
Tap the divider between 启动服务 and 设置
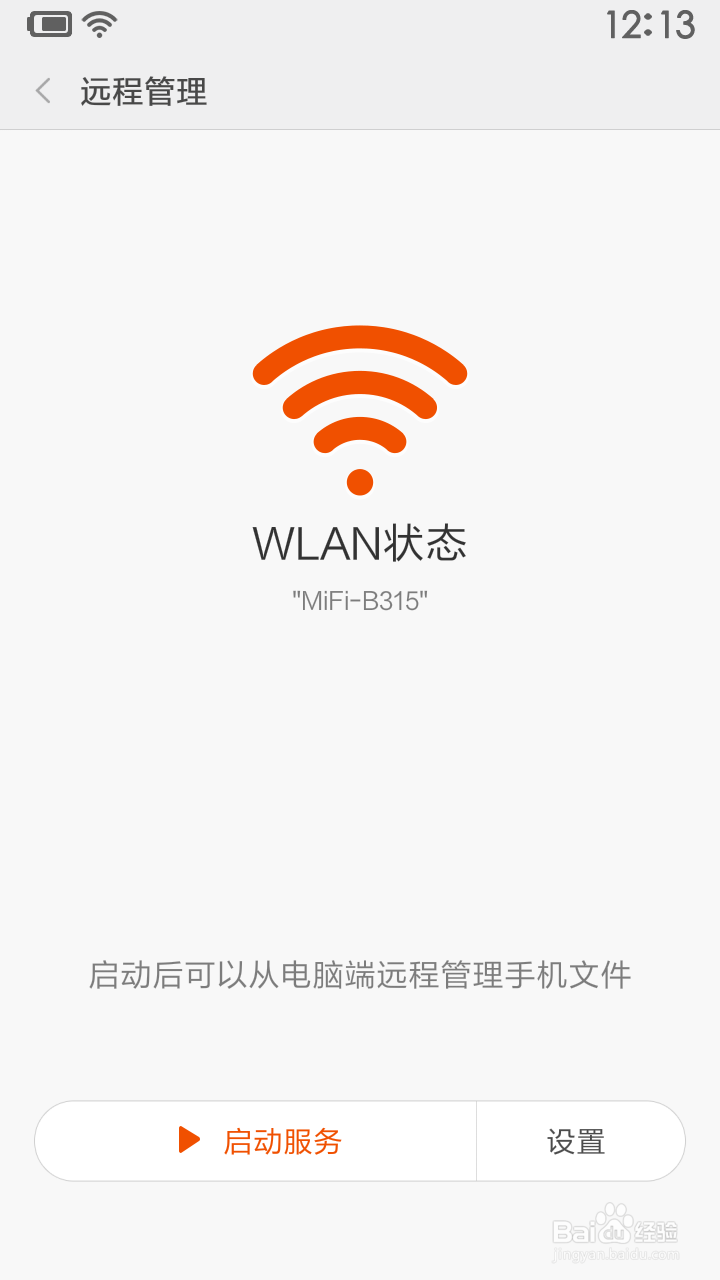(476, 1140)
